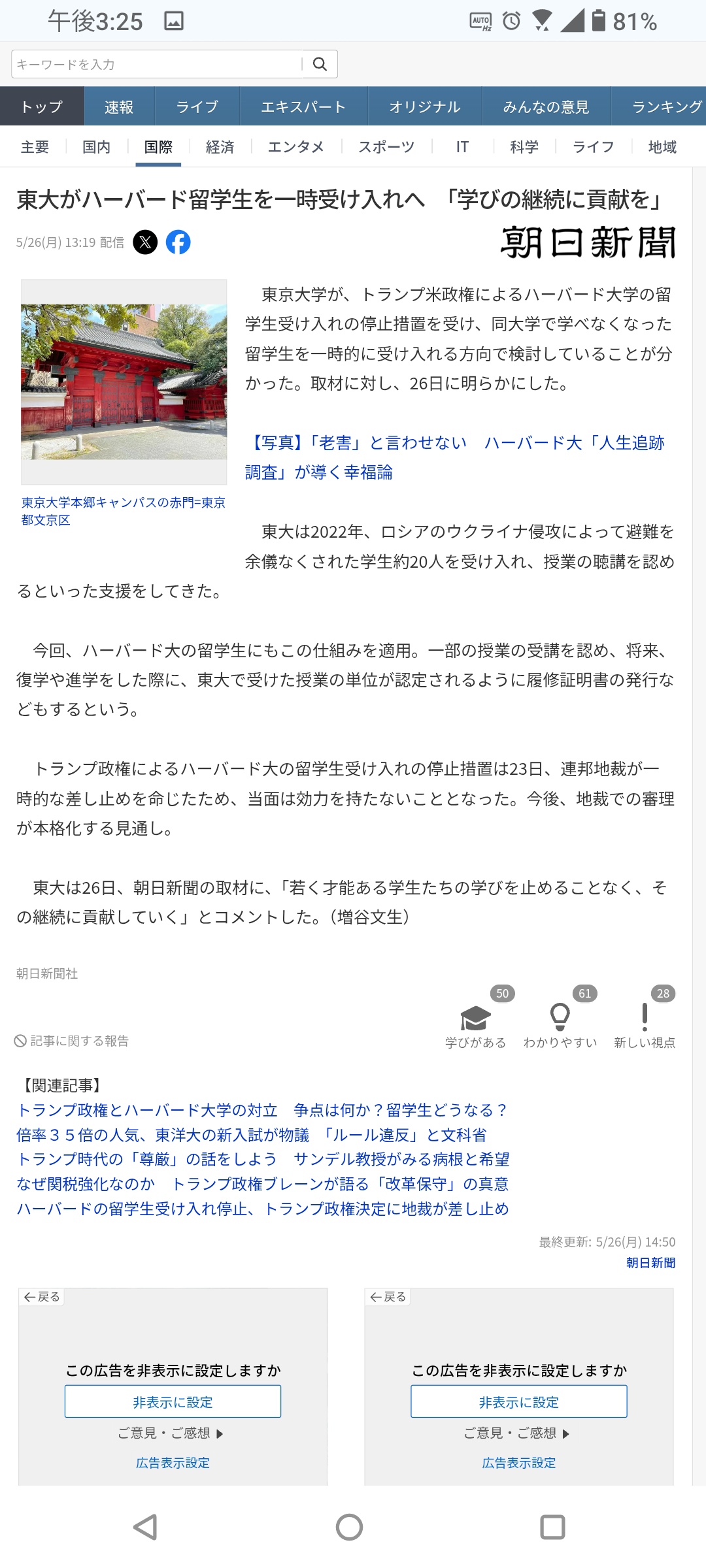Open the 科学 category
This screenshot has width=706, height=1568.
[524, 147]
